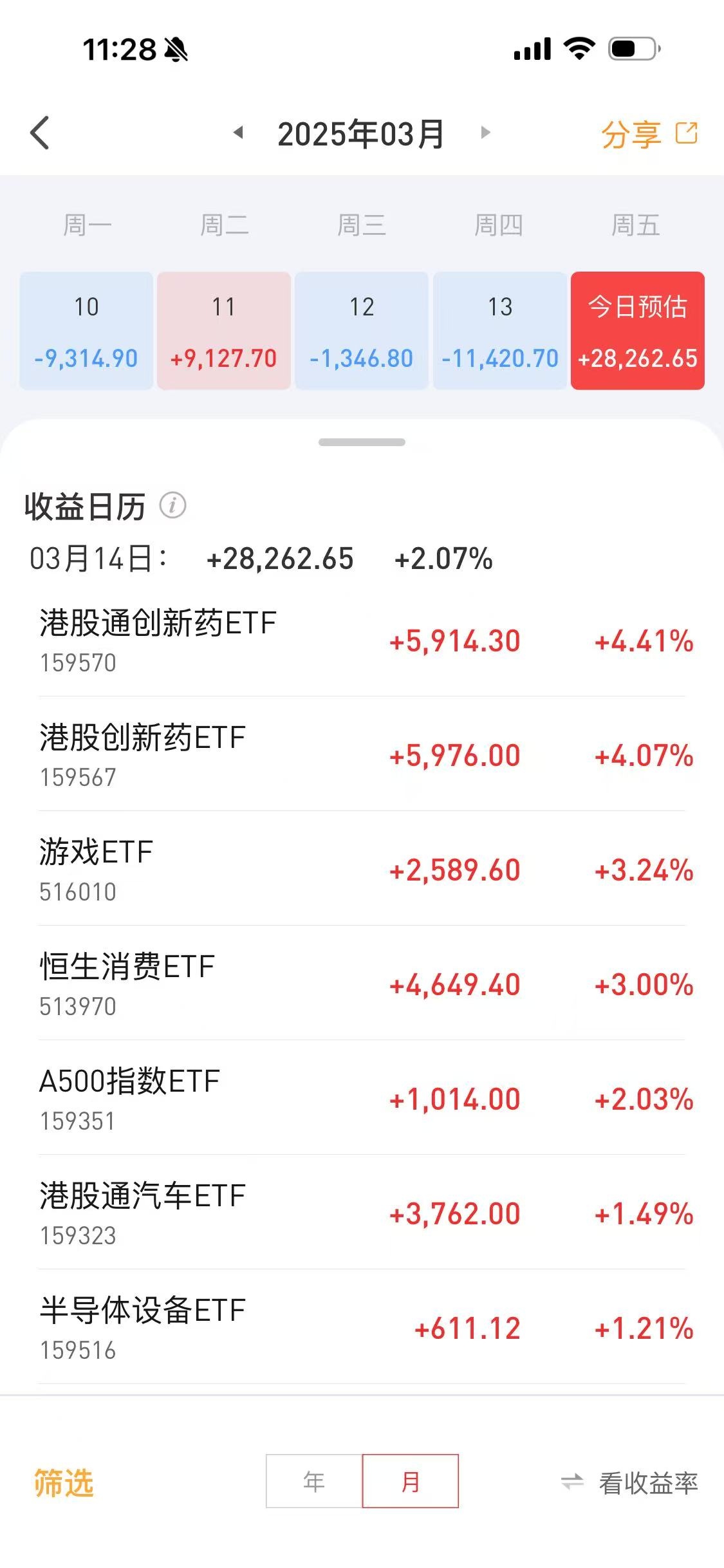The image size is (724, 1568).
Task: Select the 今日预估 day cell
Action: pyautogui.click(x=638, y=331)
